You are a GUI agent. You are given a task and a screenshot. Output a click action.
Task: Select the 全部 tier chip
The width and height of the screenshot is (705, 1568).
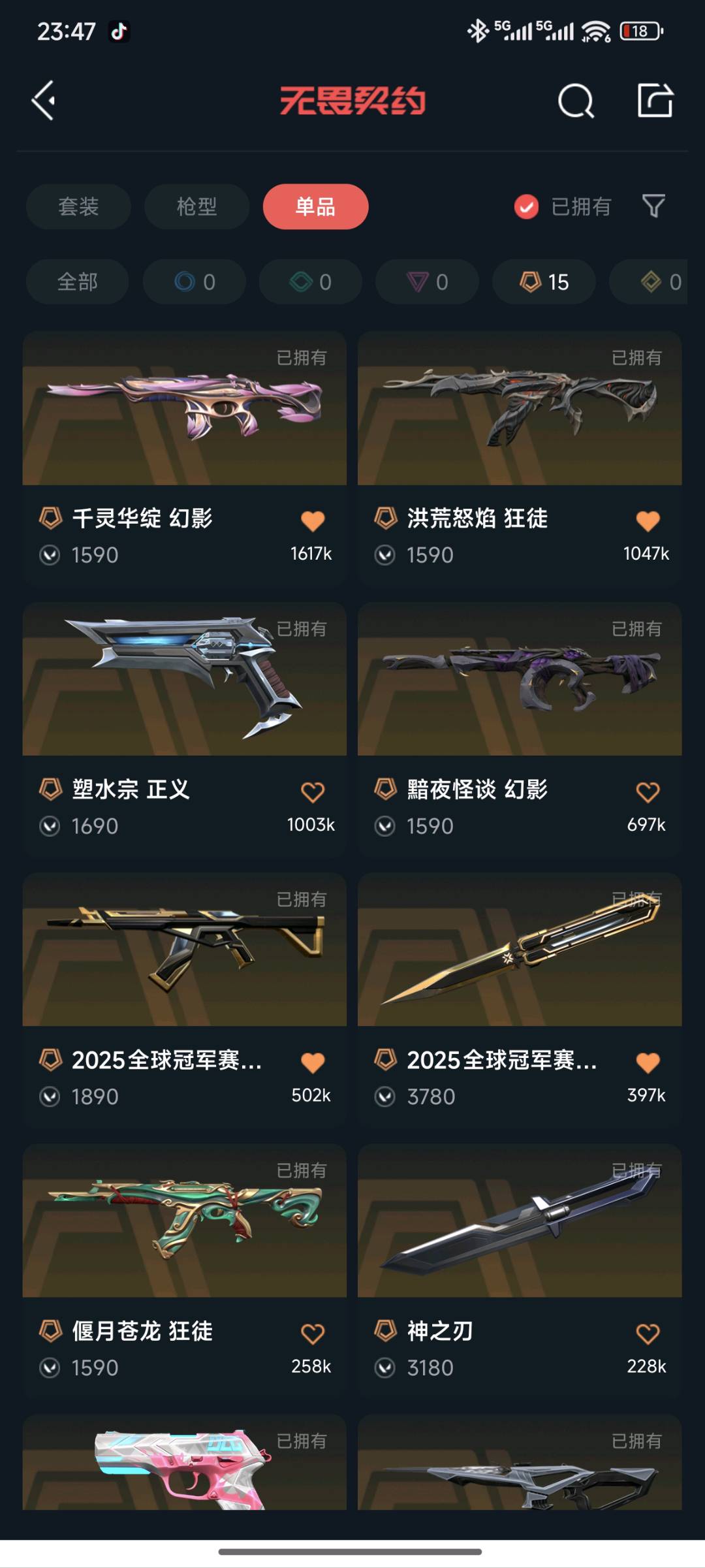(x=77, y=281)
